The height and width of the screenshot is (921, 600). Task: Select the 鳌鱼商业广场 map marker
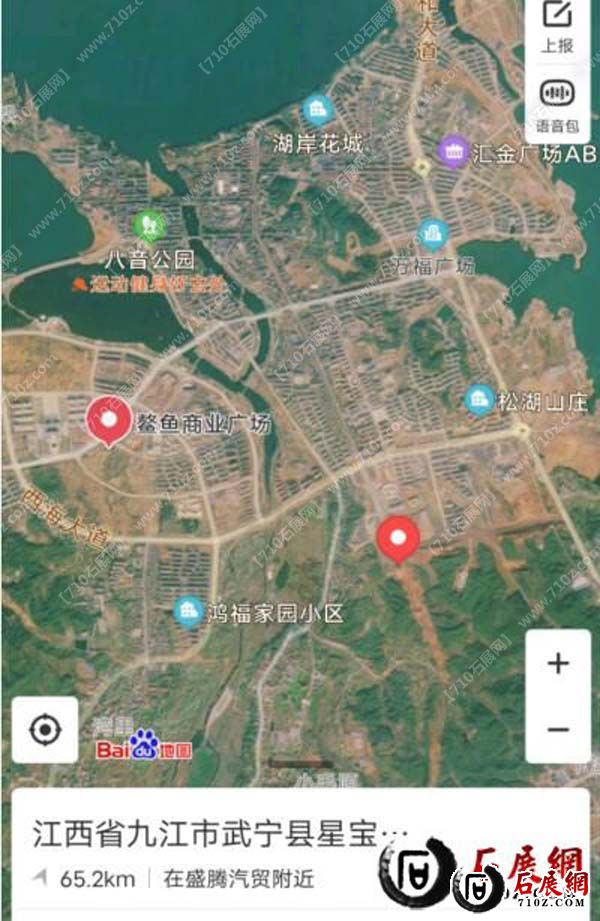point(109,420)
